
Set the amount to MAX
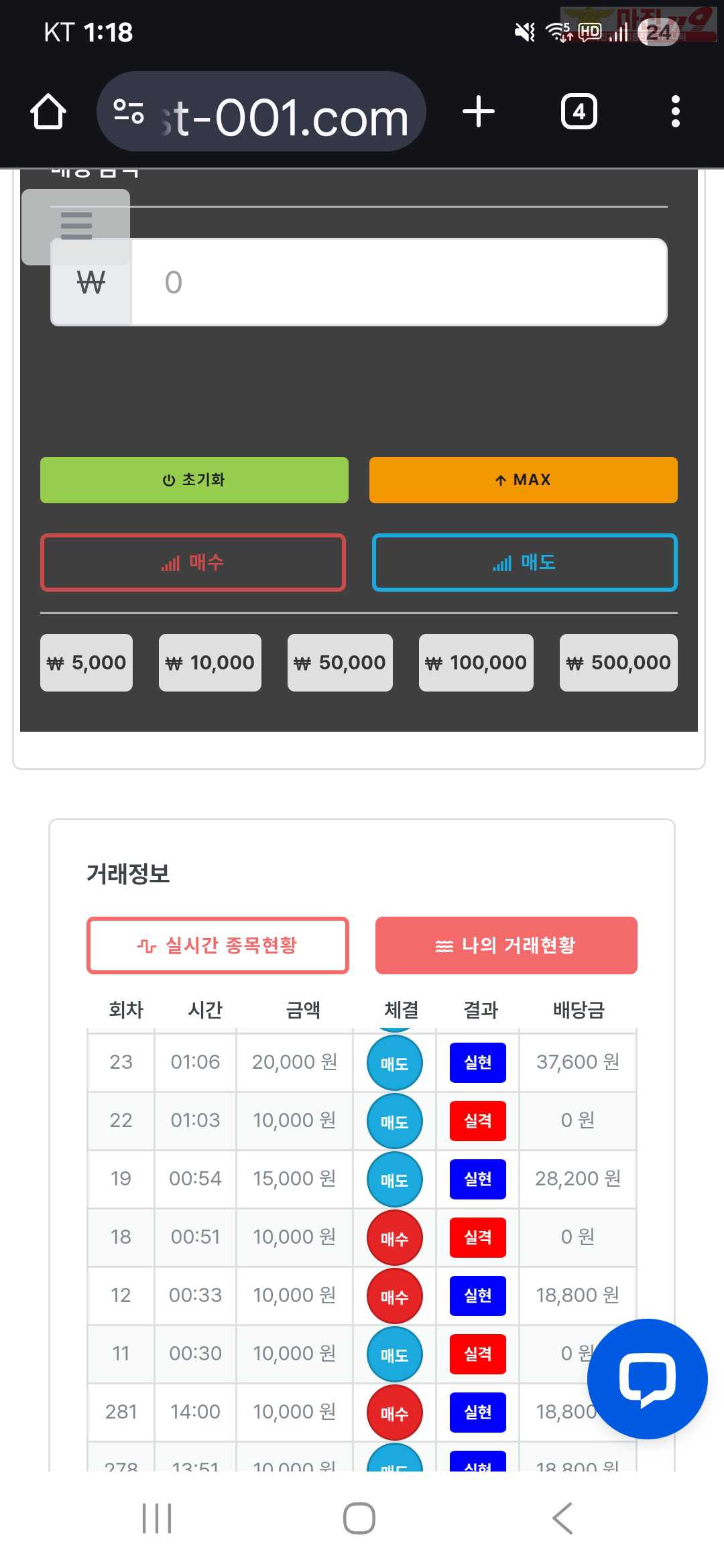point(523,480)
